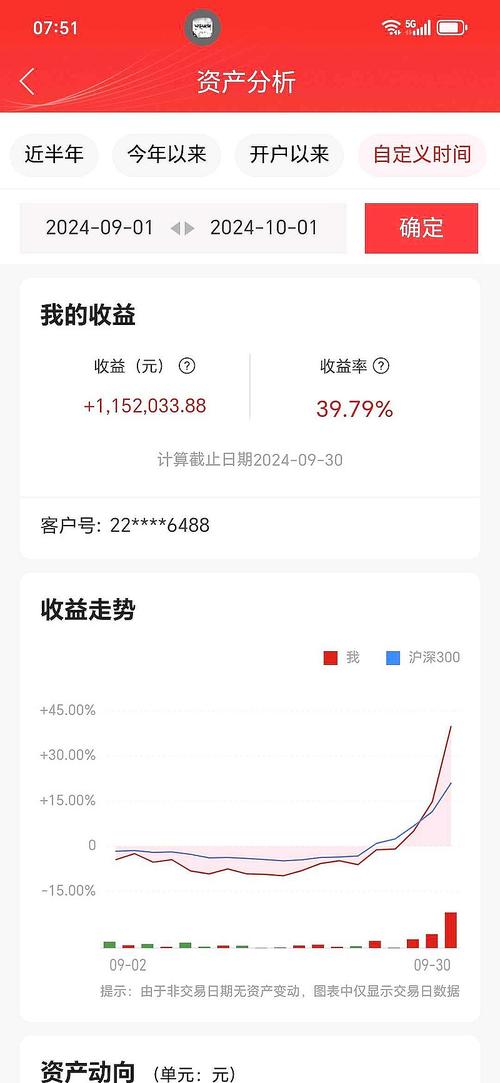Change the start date 2024-09-01
Viewport: 500px width, 1083px height.
pos(99,228)
